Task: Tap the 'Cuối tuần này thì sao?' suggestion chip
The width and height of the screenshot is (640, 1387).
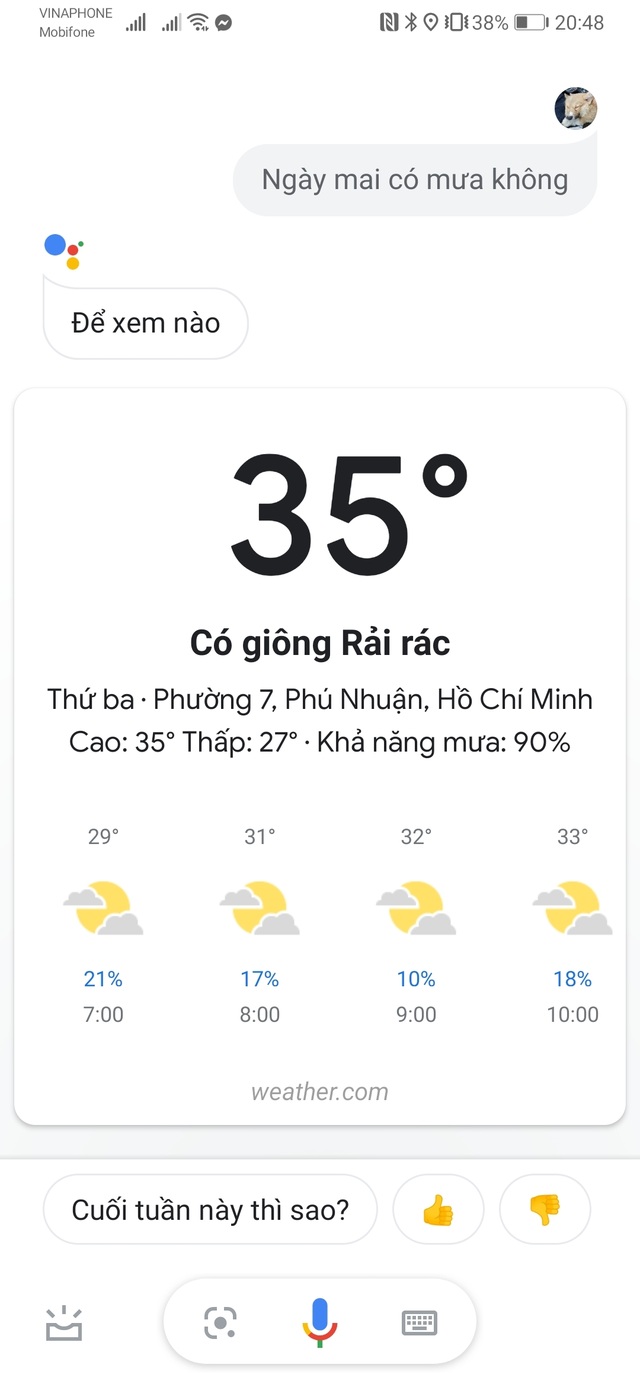Action: point(210,1210)
